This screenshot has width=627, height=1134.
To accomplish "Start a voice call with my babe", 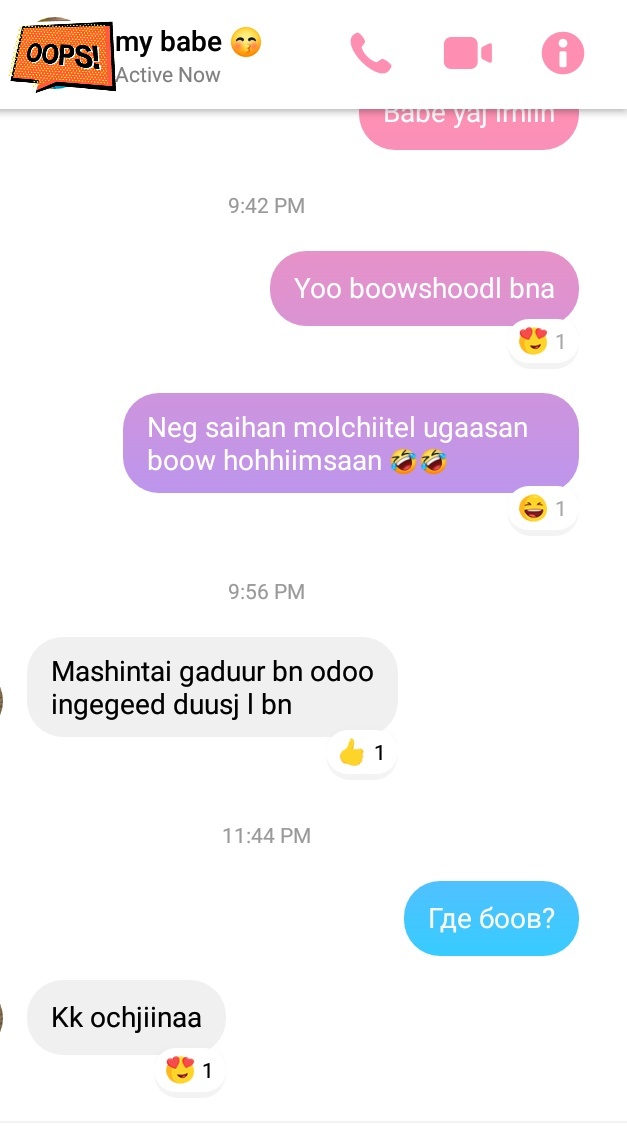I will pos(371,53).
